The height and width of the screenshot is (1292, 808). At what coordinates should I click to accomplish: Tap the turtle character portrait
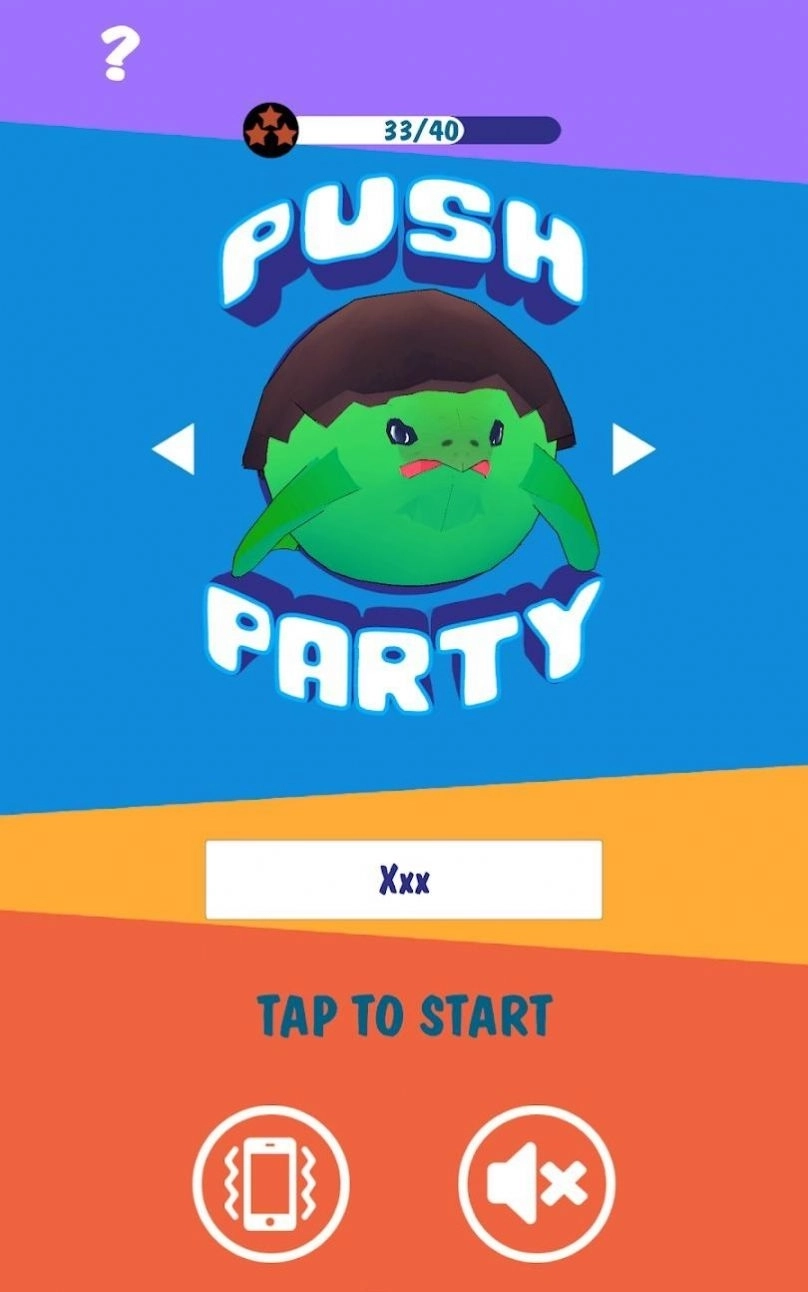404,440
